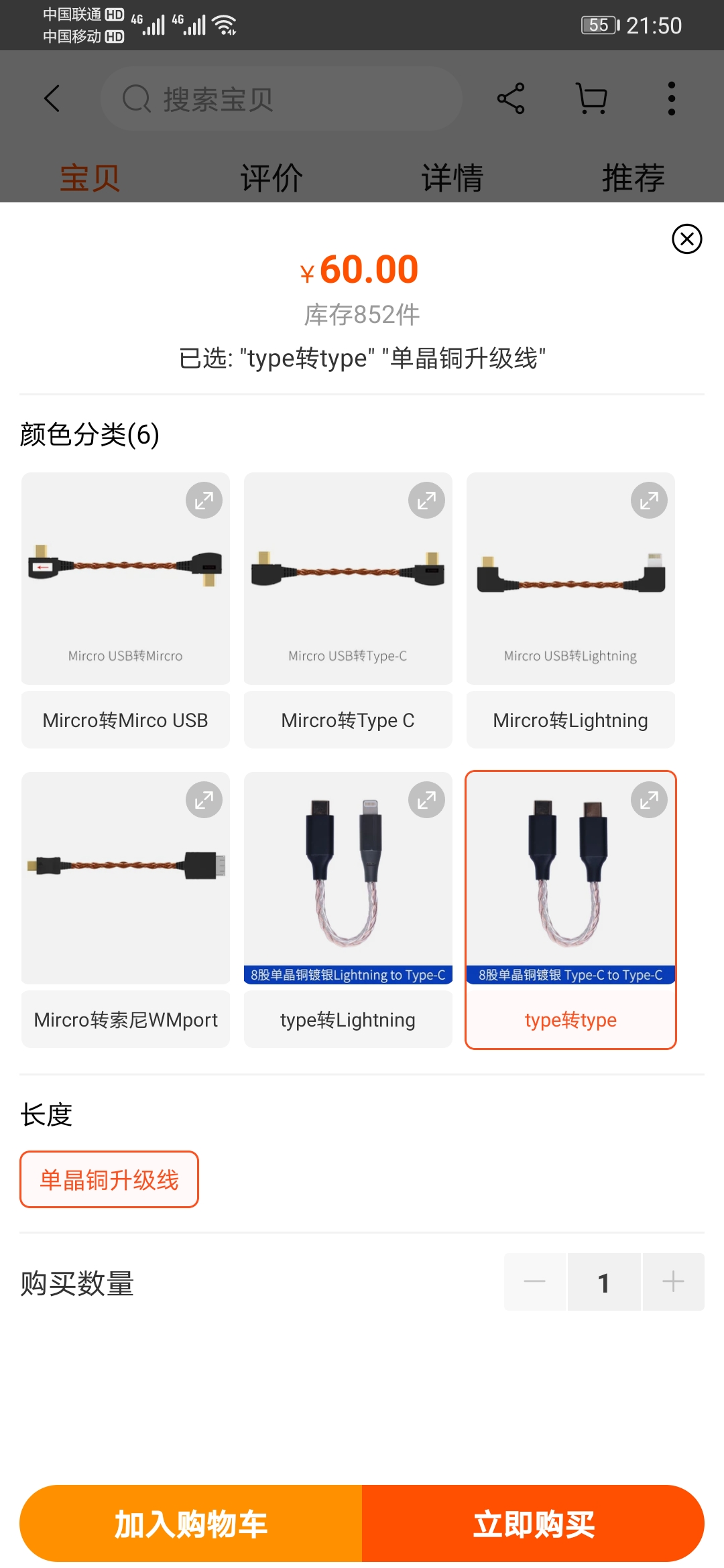This screenshot has width=724, height=1568.
Task: Tap the expand icon on Mircro转索尼WMport thumbnail
Action: click(204, 799)
